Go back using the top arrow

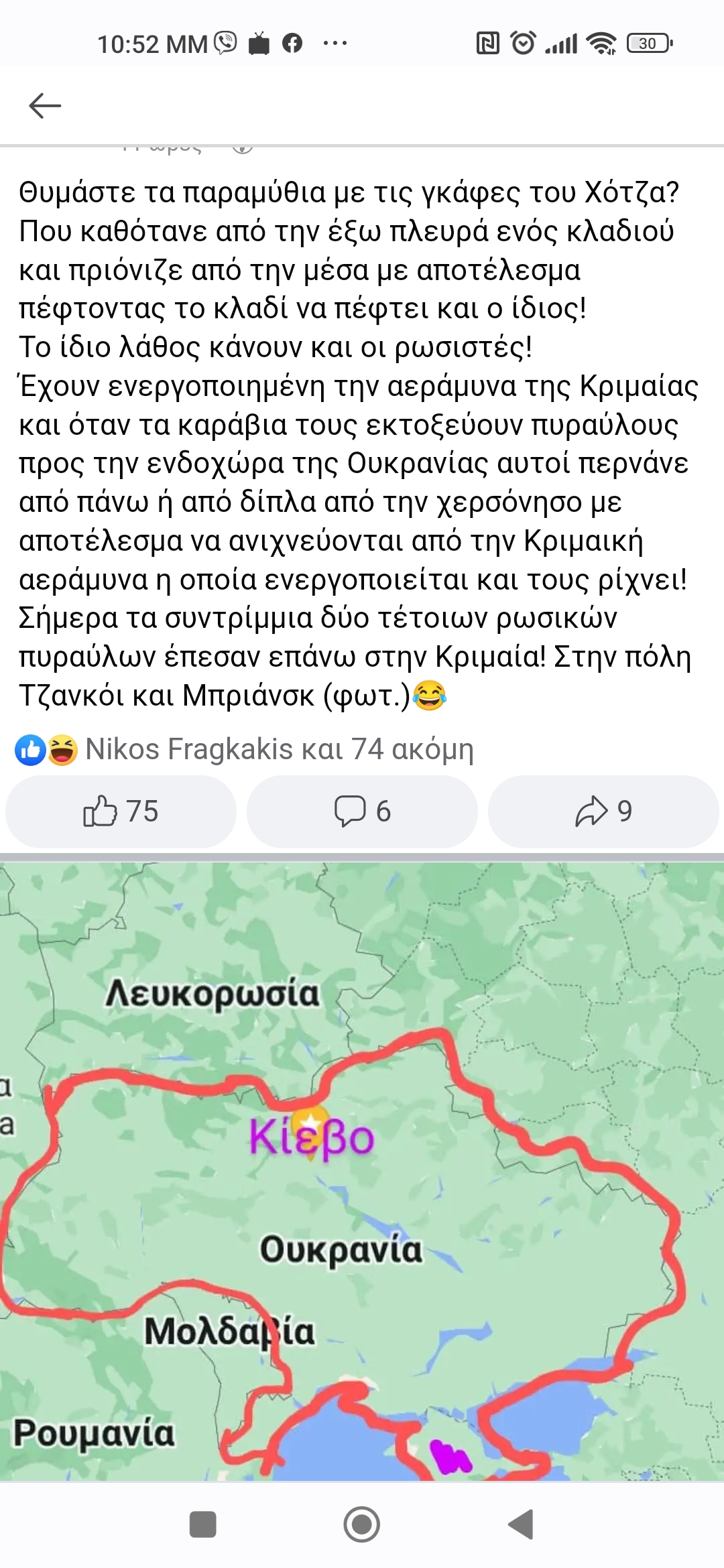pyautogui.click(x=45, y=106)
